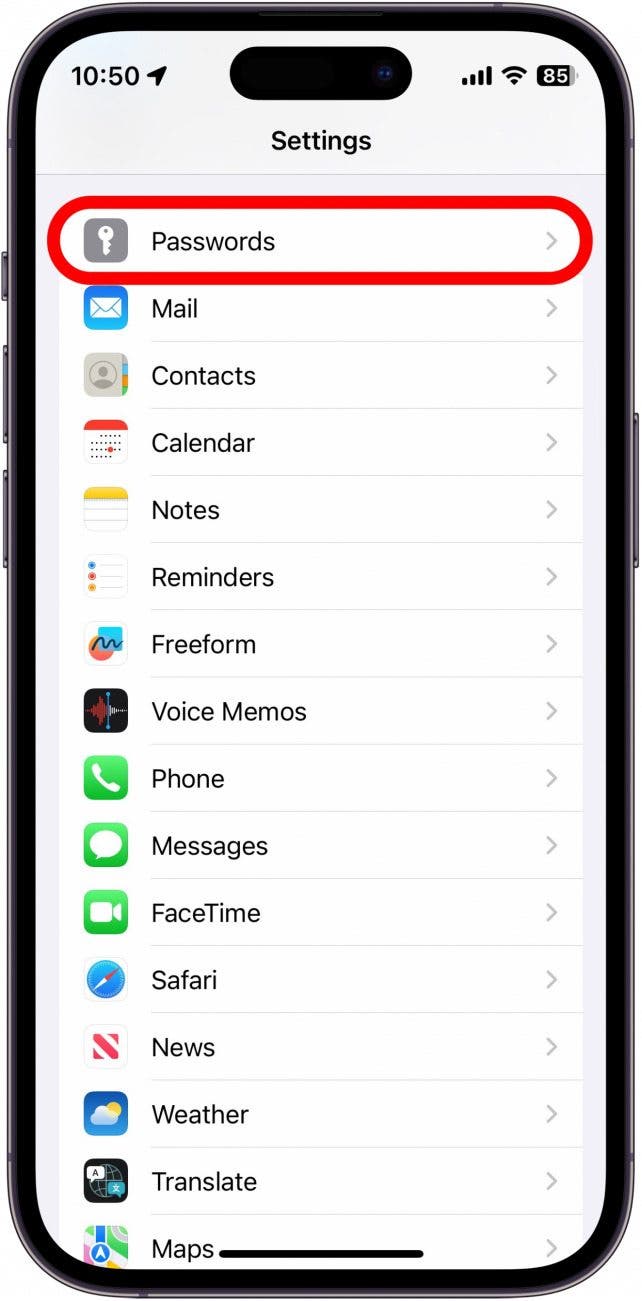Open Translate settings
The width and height of the screenshot is (642, 1301).
(x=320, y=1181)
